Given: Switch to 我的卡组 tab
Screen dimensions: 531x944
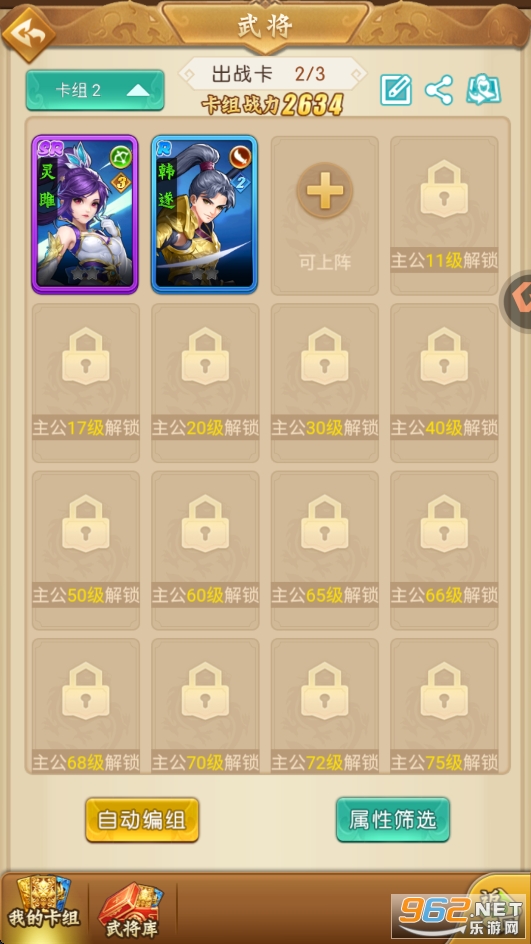Looking at the screenshot, I should 44,908.
